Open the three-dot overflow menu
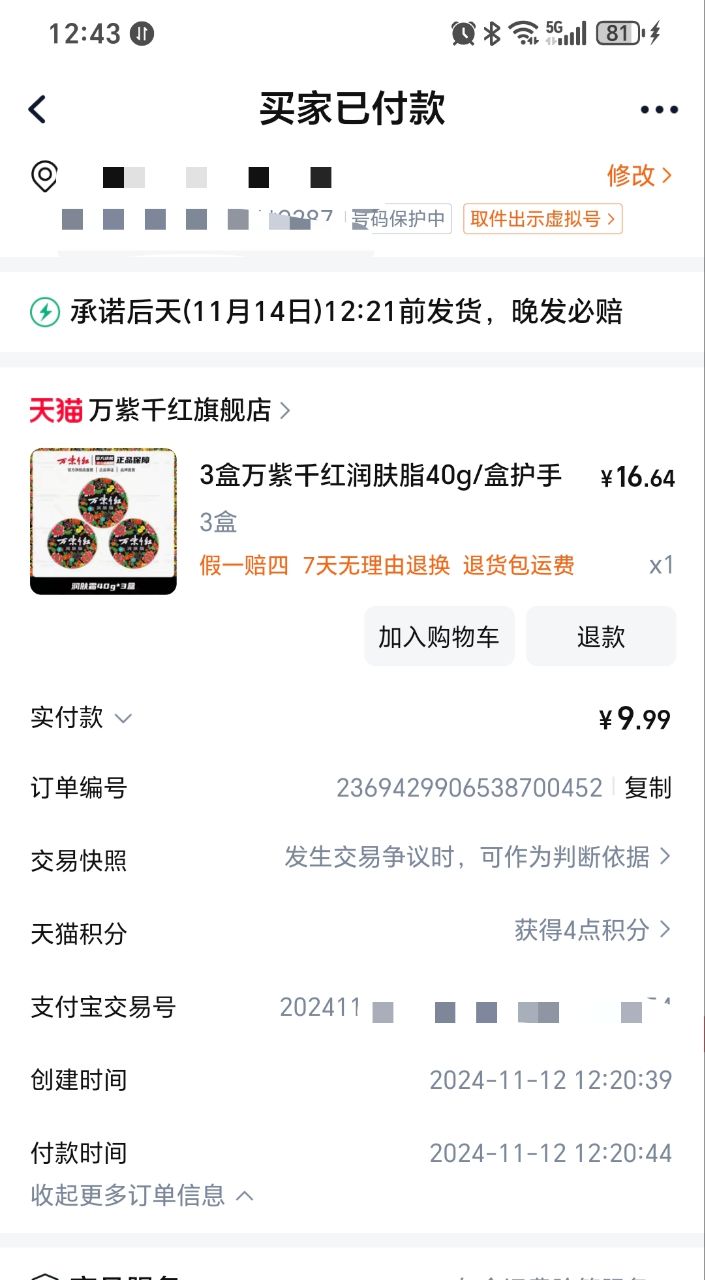 click(x=659, y=110)
